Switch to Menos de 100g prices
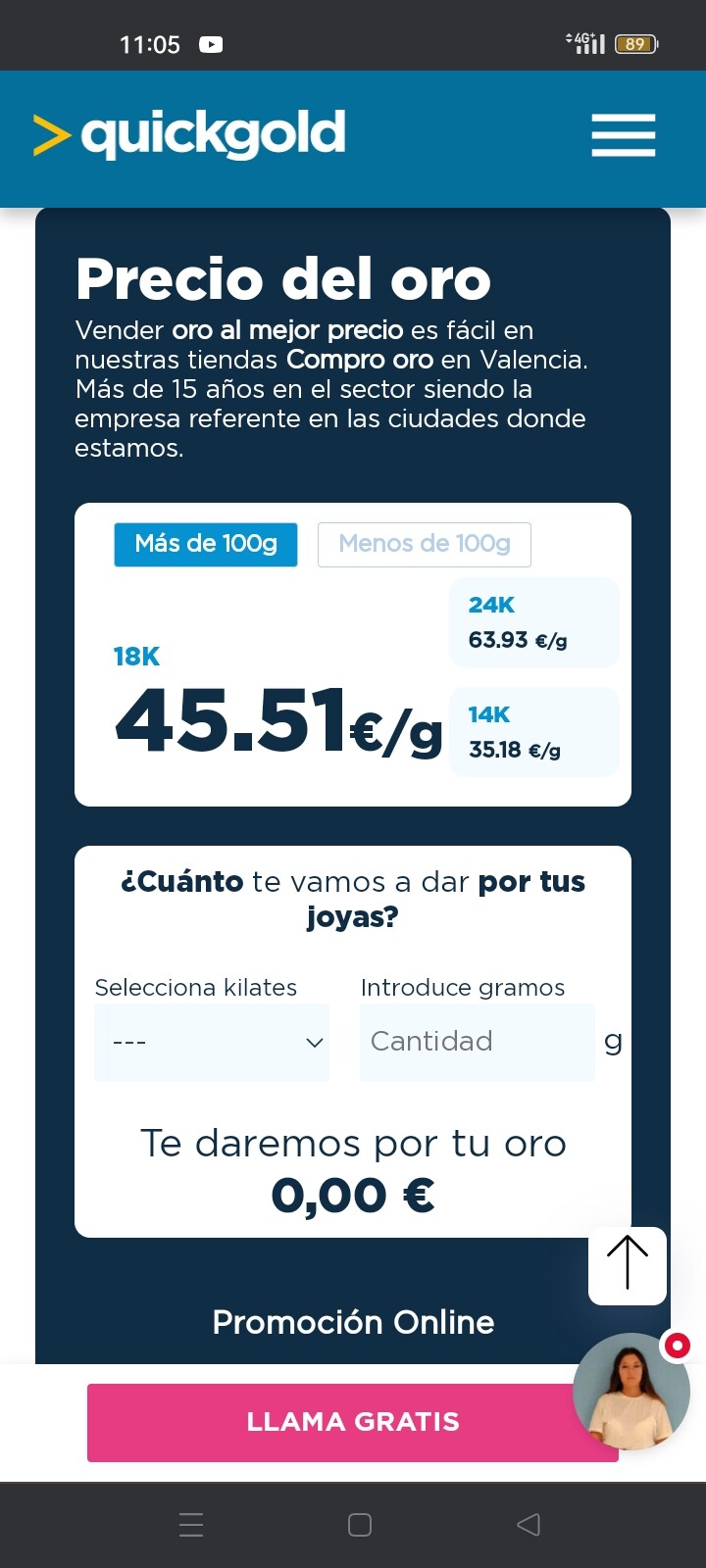The height and width of the screenshot is (1568, 706). coord(424,544)
